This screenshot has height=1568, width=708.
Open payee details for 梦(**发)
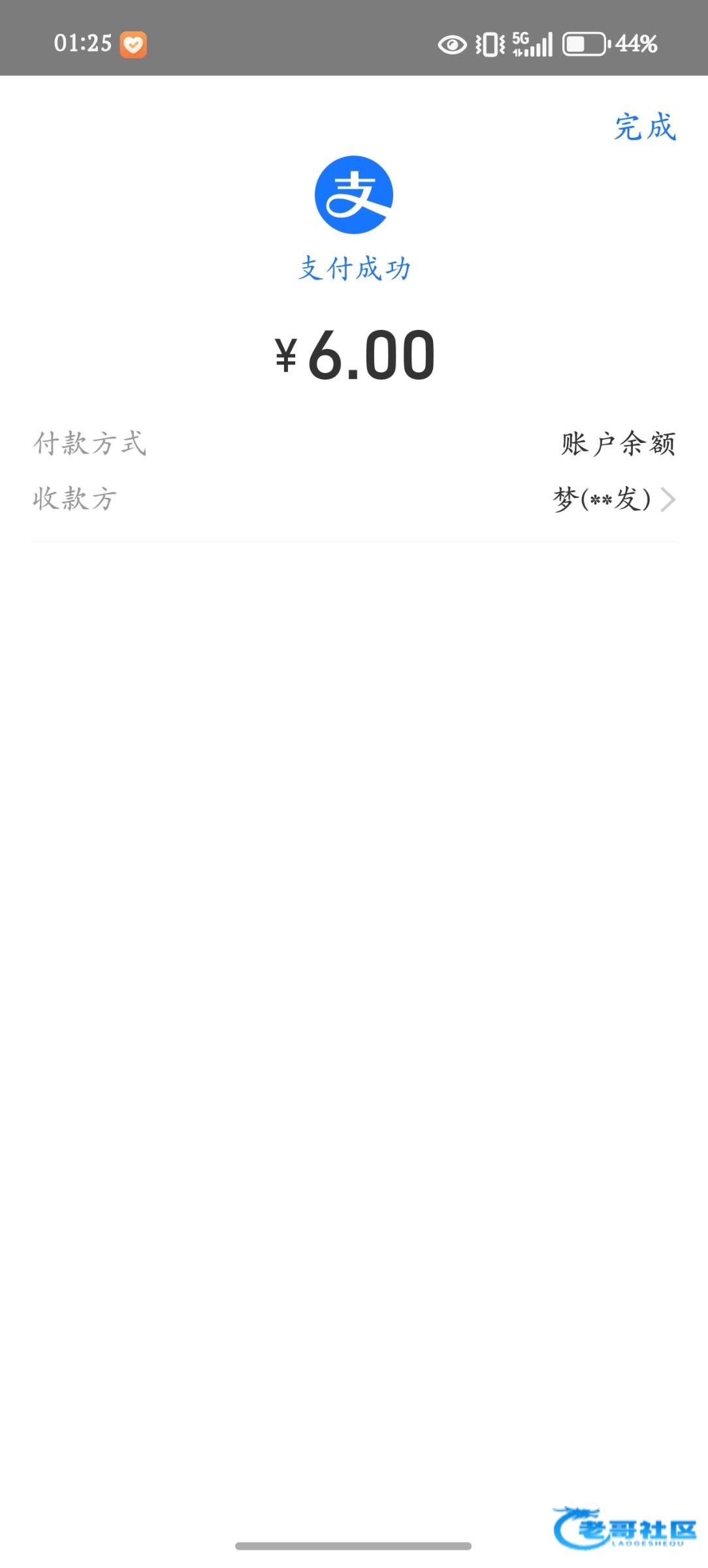(354, 499)
